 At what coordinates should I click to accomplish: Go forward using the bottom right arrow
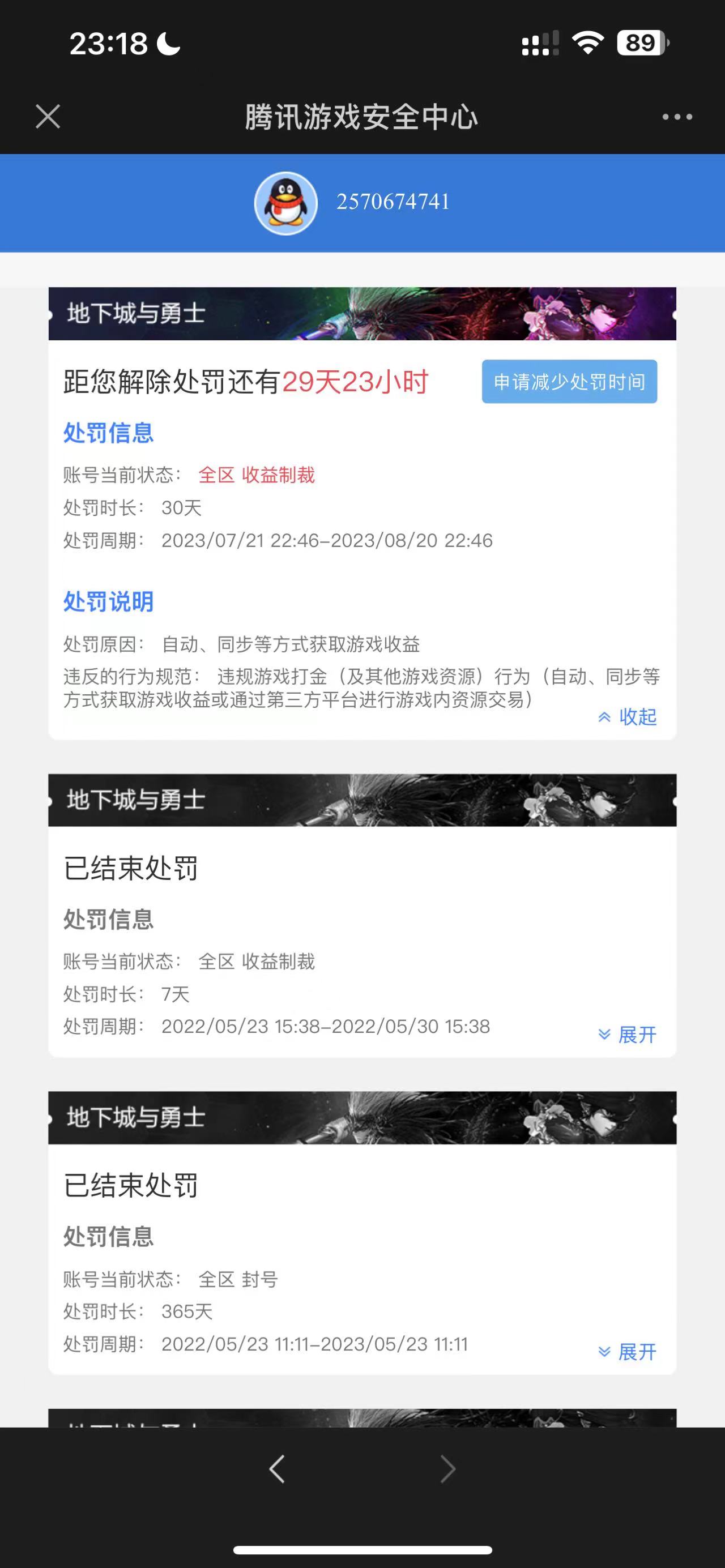click(x=448, y=1469)
